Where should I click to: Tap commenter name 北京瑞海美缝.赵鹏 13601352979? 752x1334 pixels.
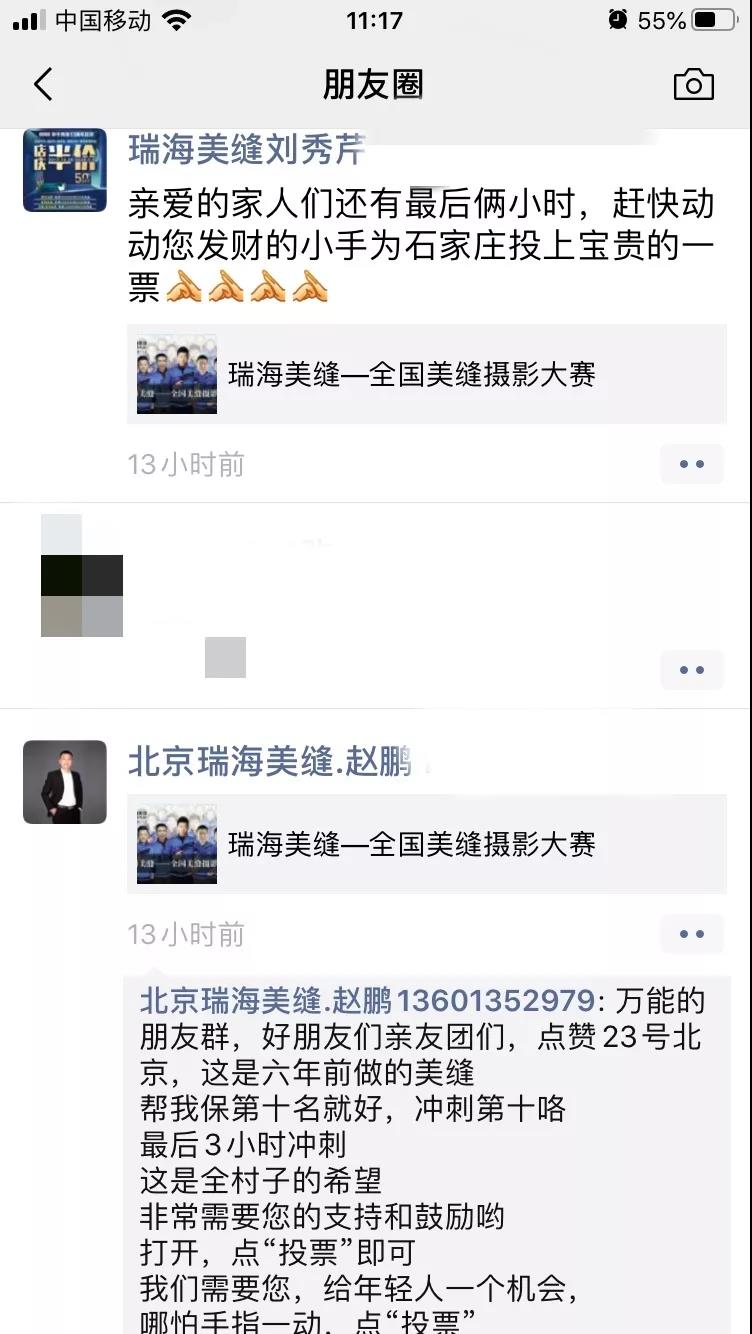[x=367, y=1001]
